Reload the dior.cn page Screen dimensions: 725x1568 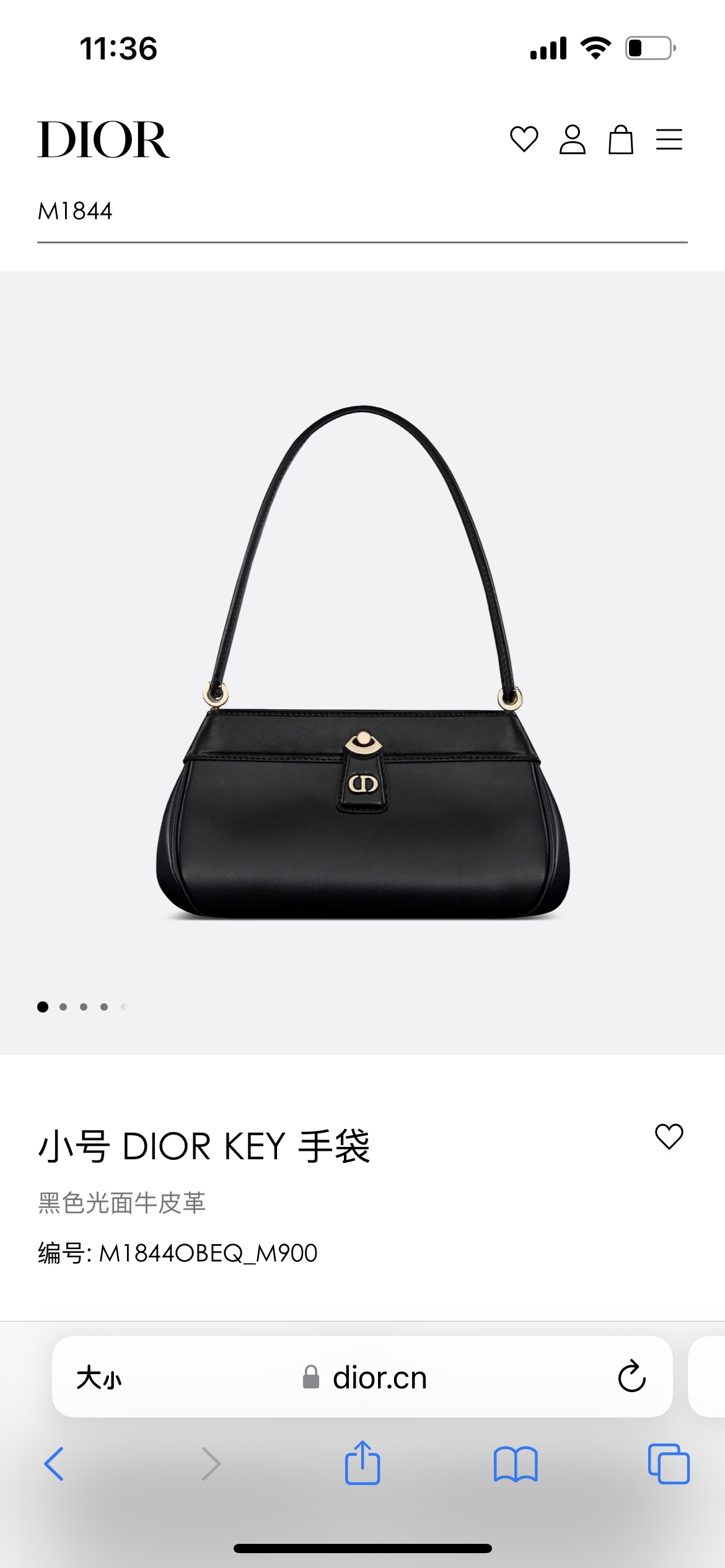[631, 1377]
